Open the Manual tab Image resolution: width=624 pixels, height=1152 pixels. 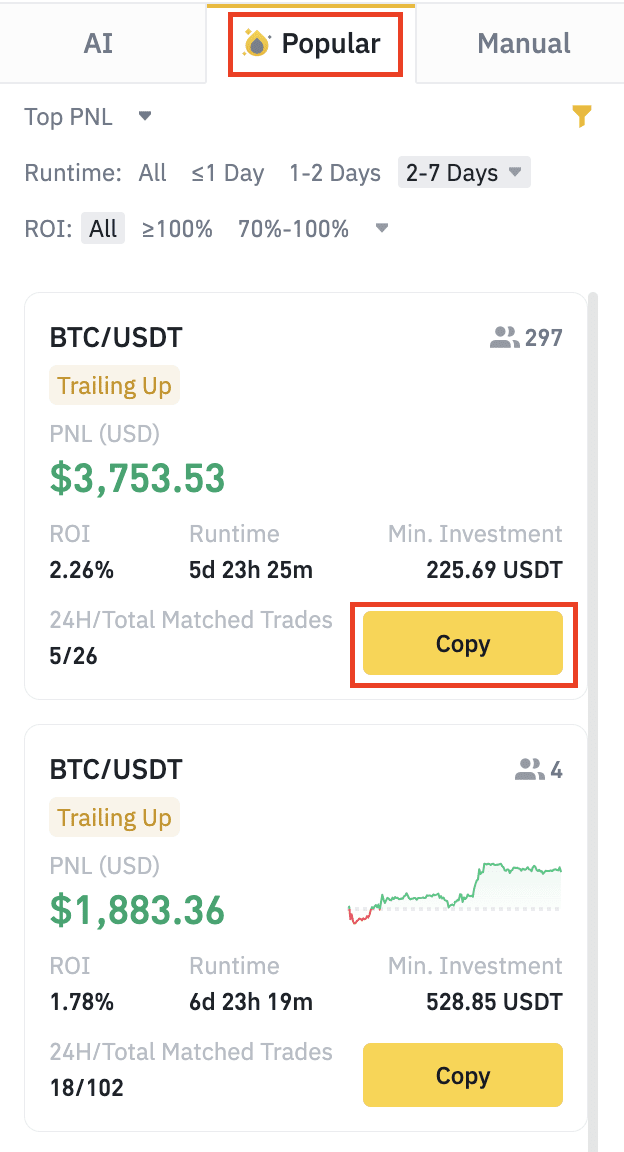523,44
